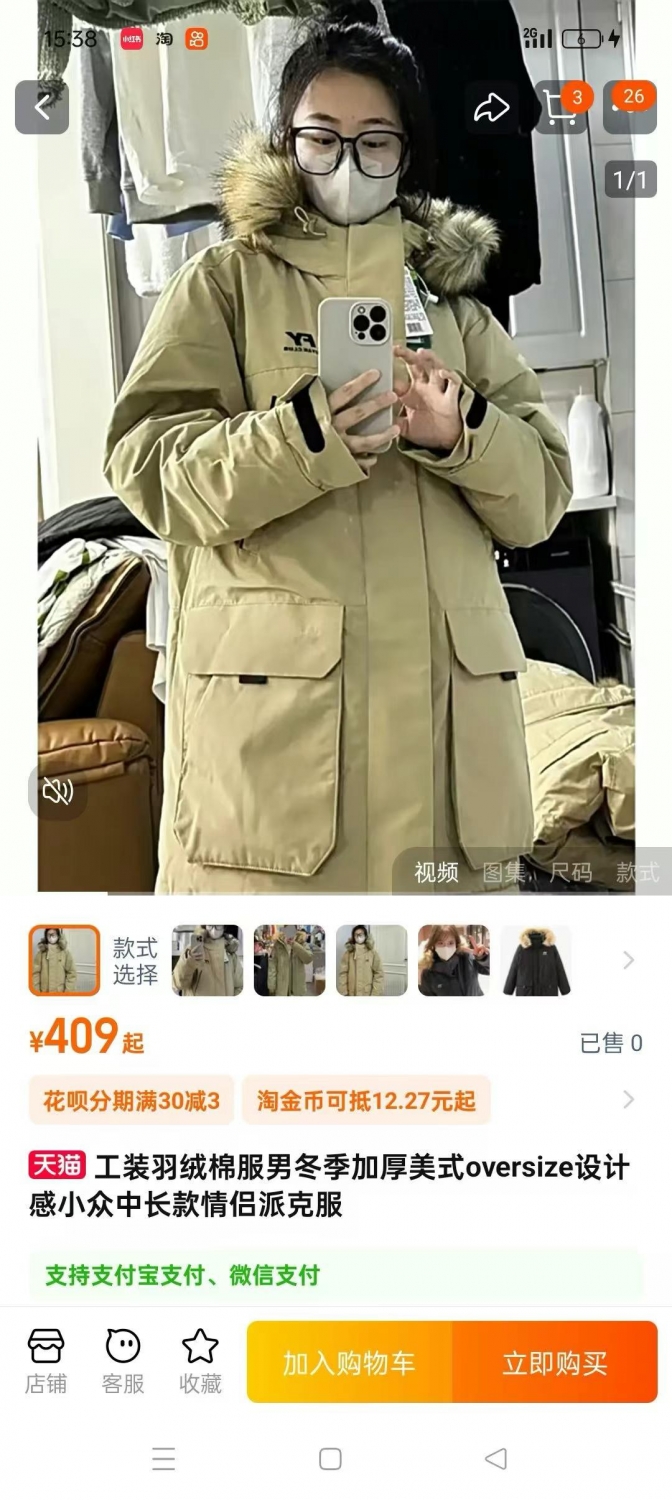
Task: Select the black jacket style thumbnail
Action: [x=536, y=960]
